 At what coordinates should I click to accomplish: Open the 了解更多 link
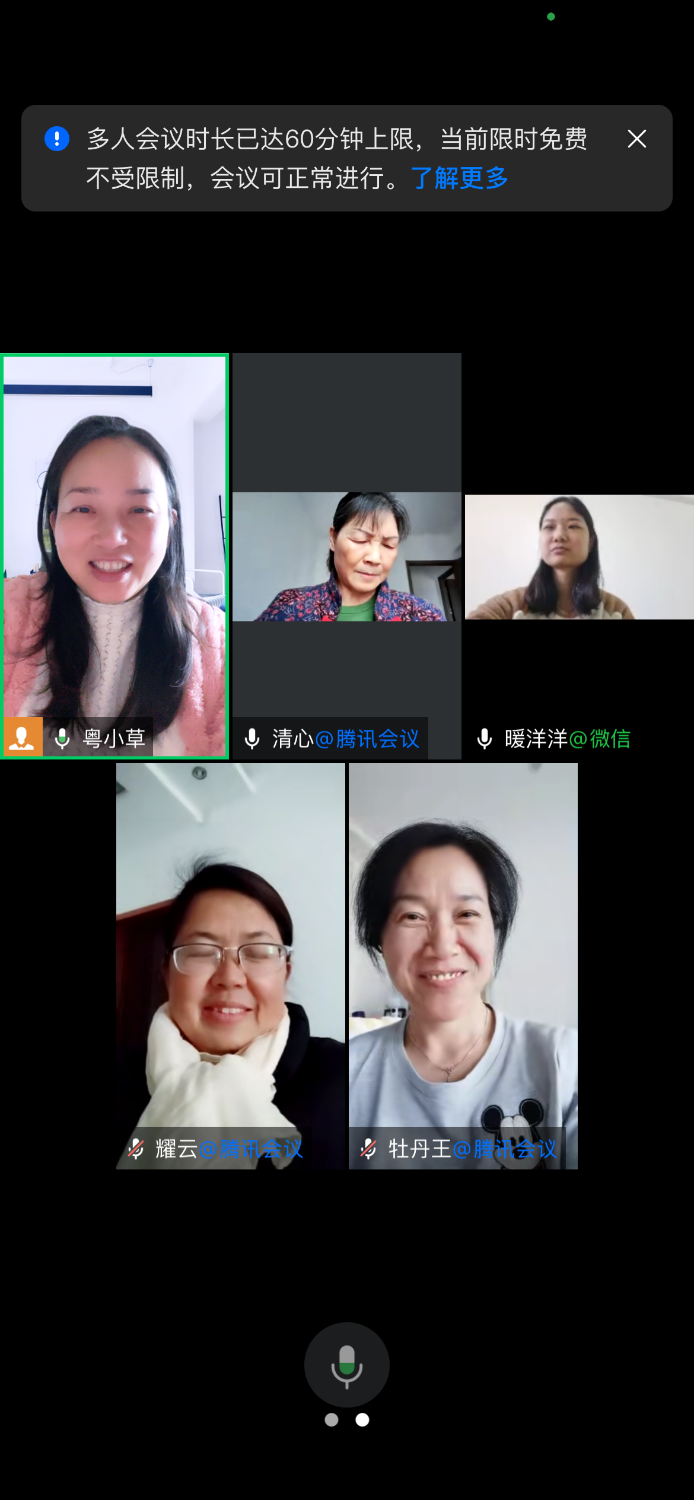[x=459, y=178]
